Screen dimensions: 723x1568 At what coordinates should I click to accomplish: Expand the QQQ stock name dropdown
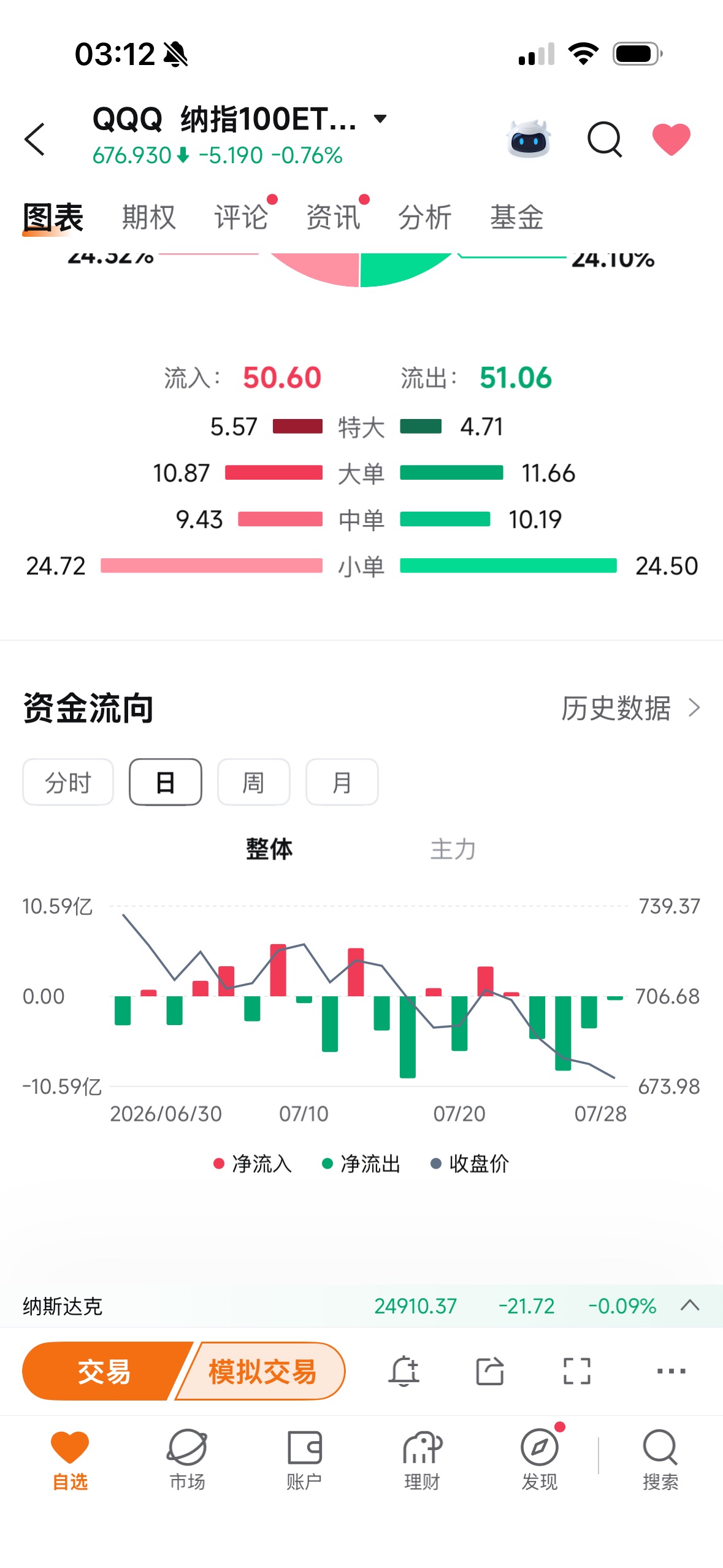point(380,119)
